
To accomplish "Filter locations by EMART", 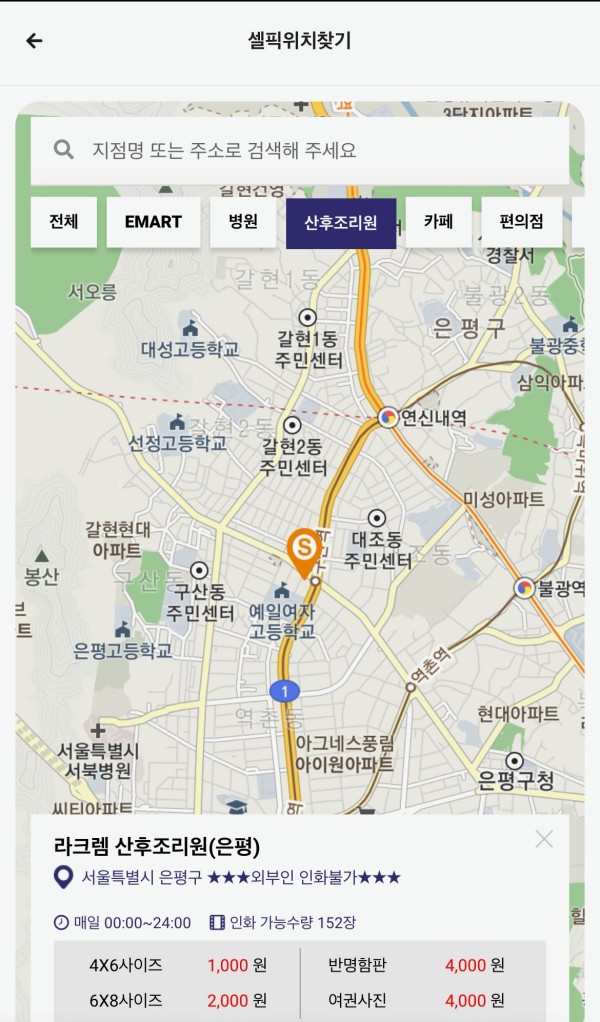I will (153, 222).
